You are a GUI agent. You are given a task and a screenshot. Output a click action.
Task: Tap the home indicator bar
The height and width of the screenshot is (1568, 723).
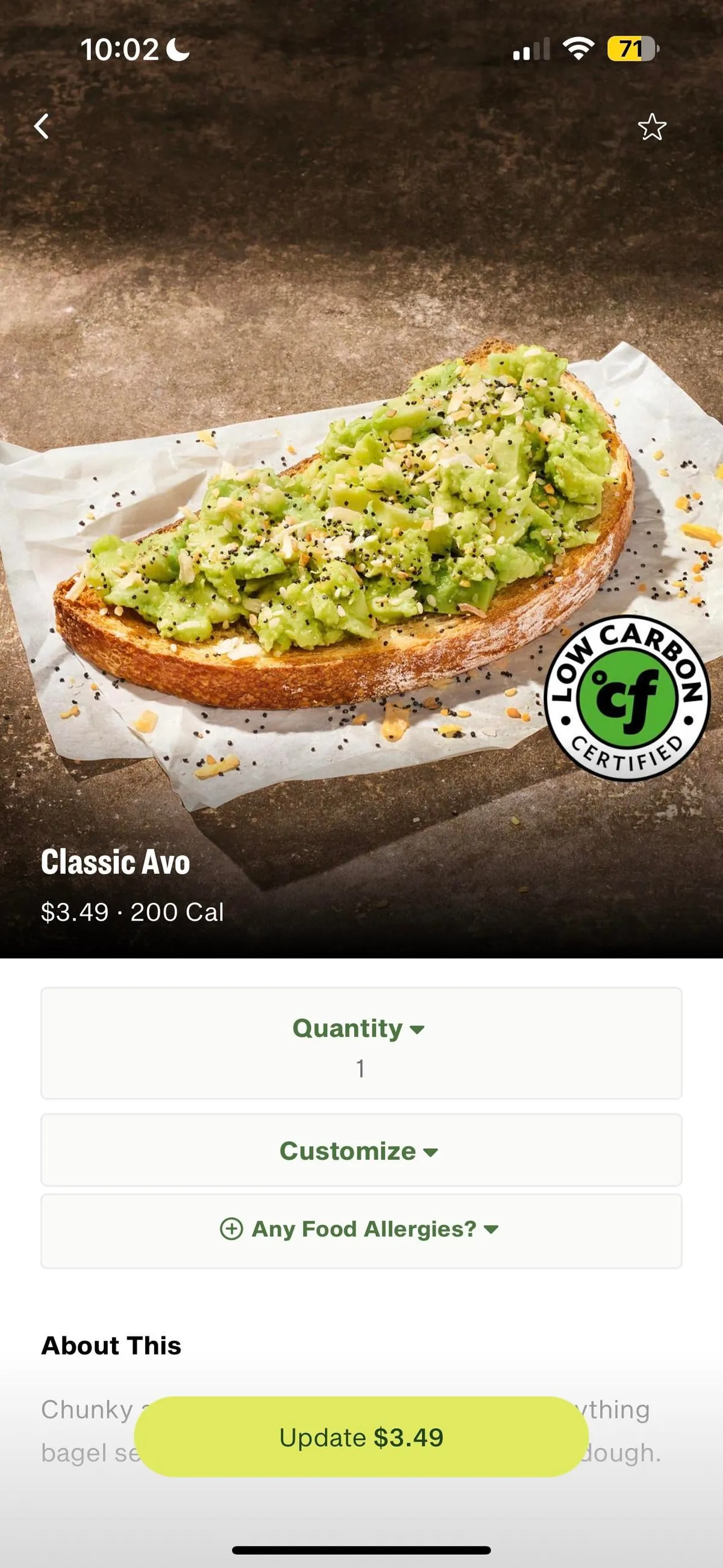tap(361, 1549)
